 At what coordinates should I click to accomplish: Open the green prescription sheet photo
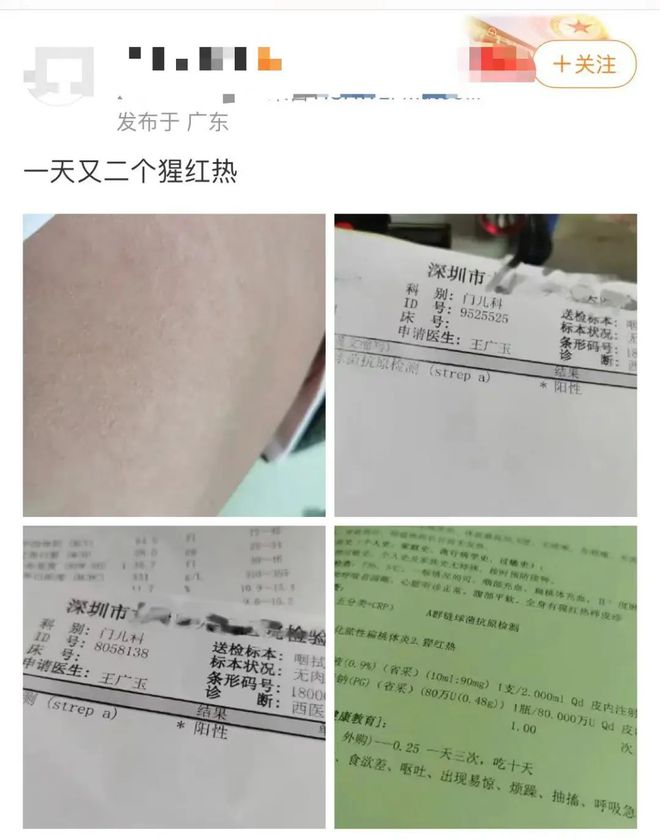tap(485, 677)
